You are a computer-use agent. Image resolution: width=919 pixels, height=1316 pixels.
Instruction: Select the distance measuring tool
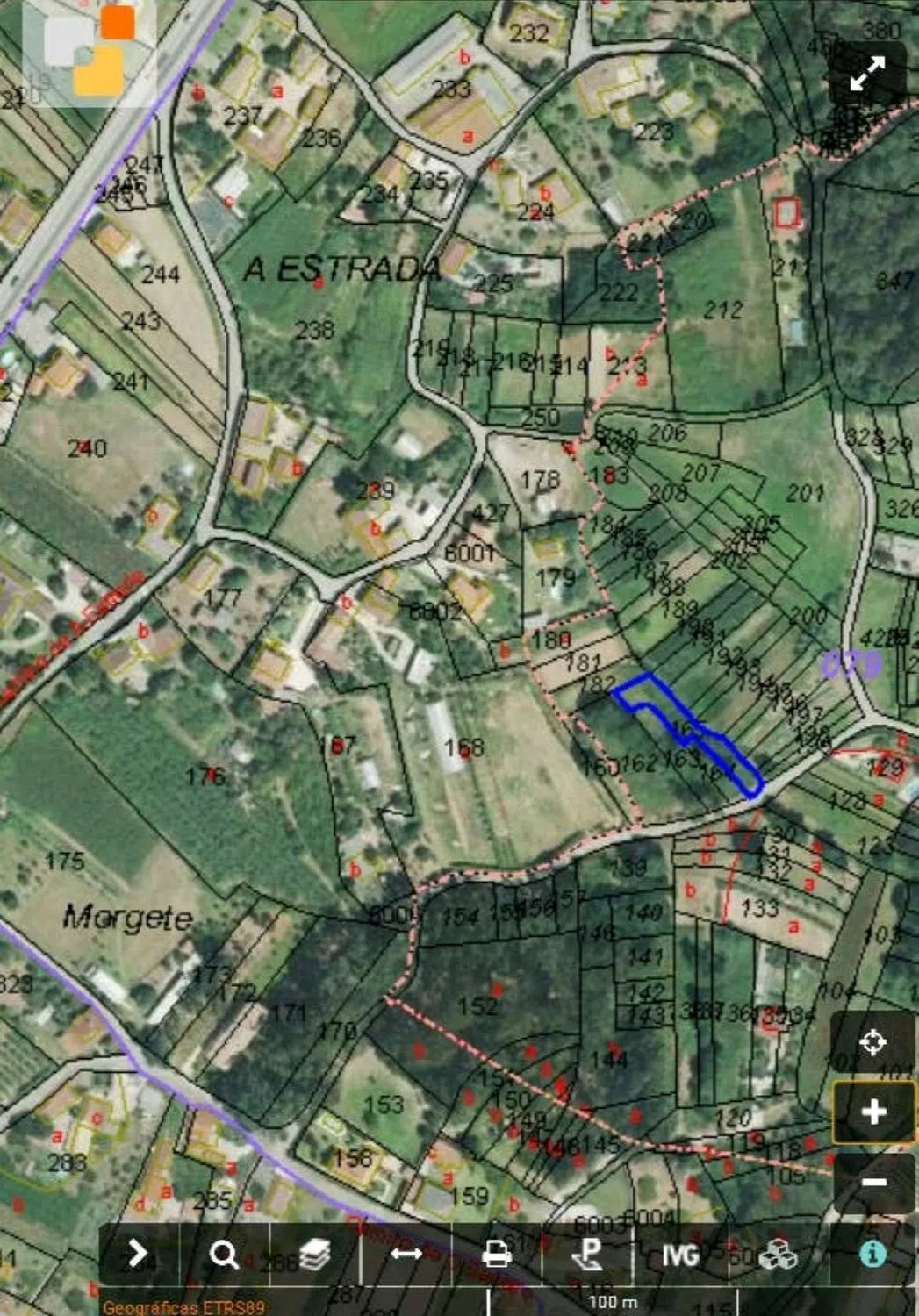click(x=406, y=1255)
